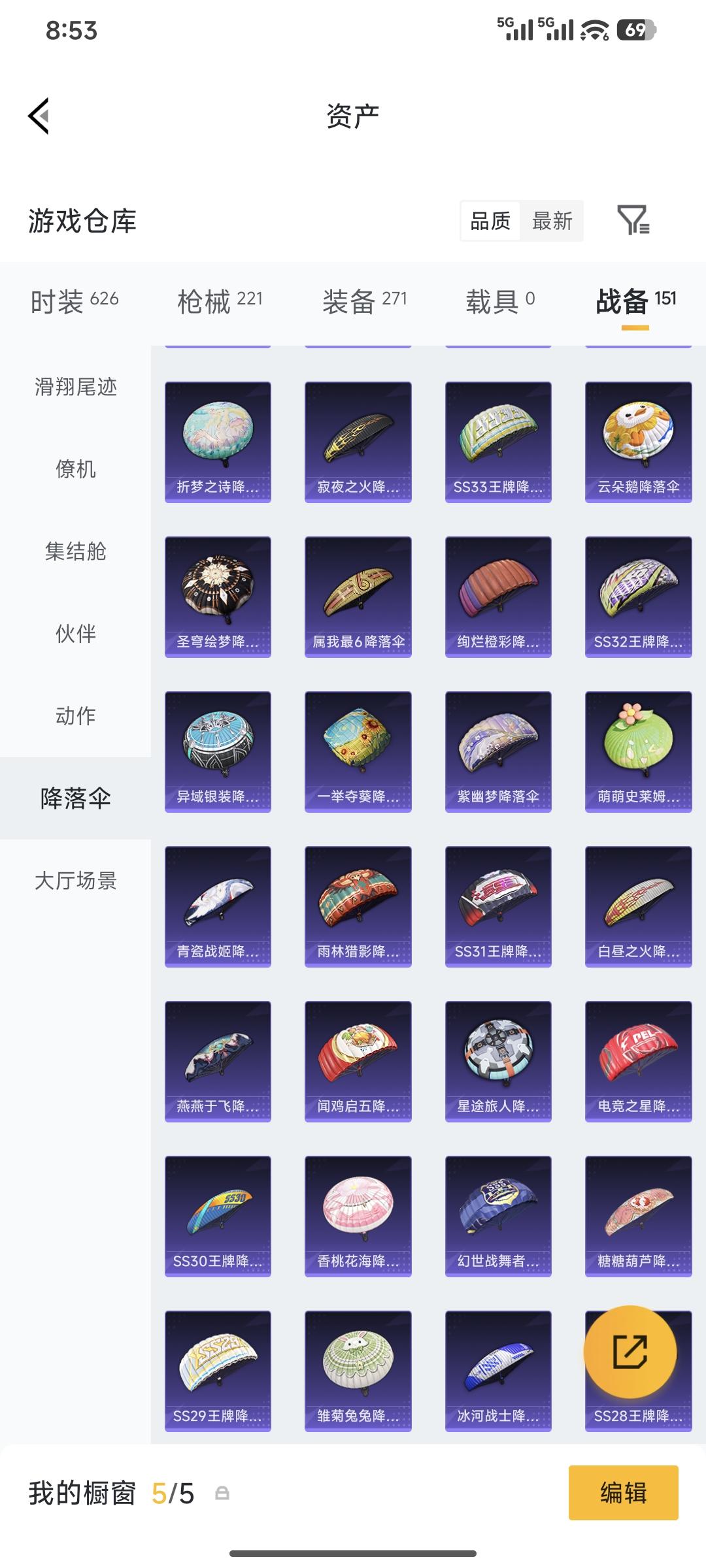
Task: Select the SS29王牌 parachute thumbnail
Action: tap(217, 1372)
